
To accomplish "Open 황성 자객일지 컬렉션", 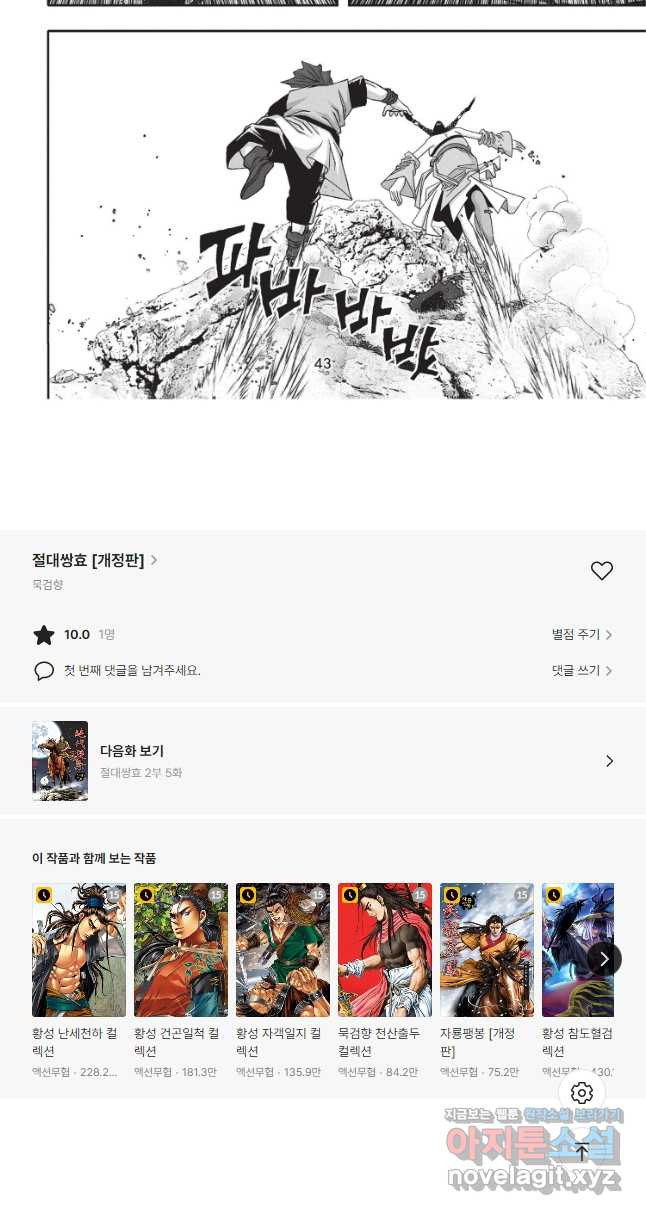I will [x=283, y=950].
